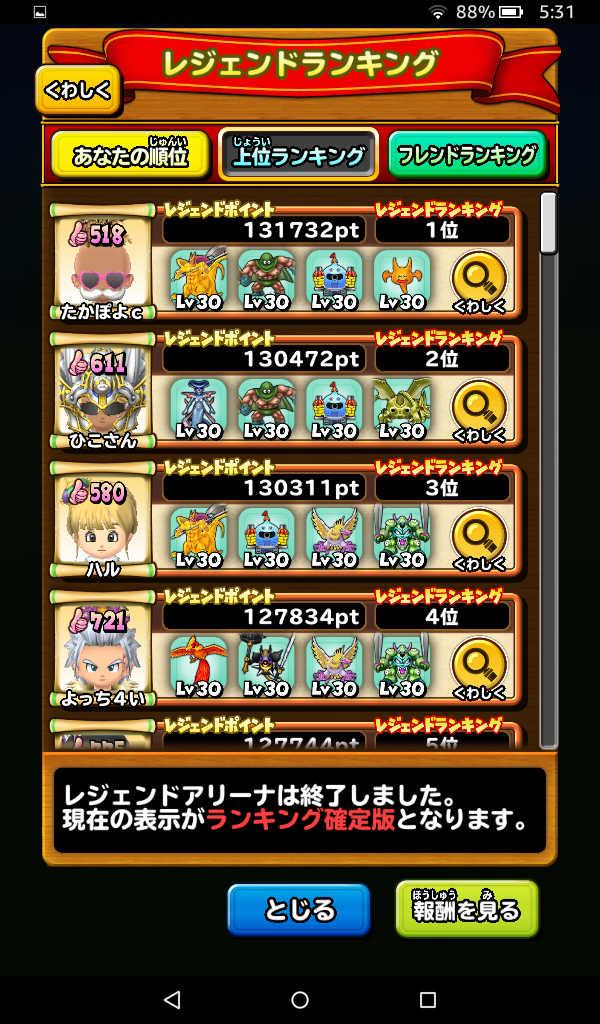Switch to the あなたの順位 tab
The image size is (600, 1024).
(129, 155)
